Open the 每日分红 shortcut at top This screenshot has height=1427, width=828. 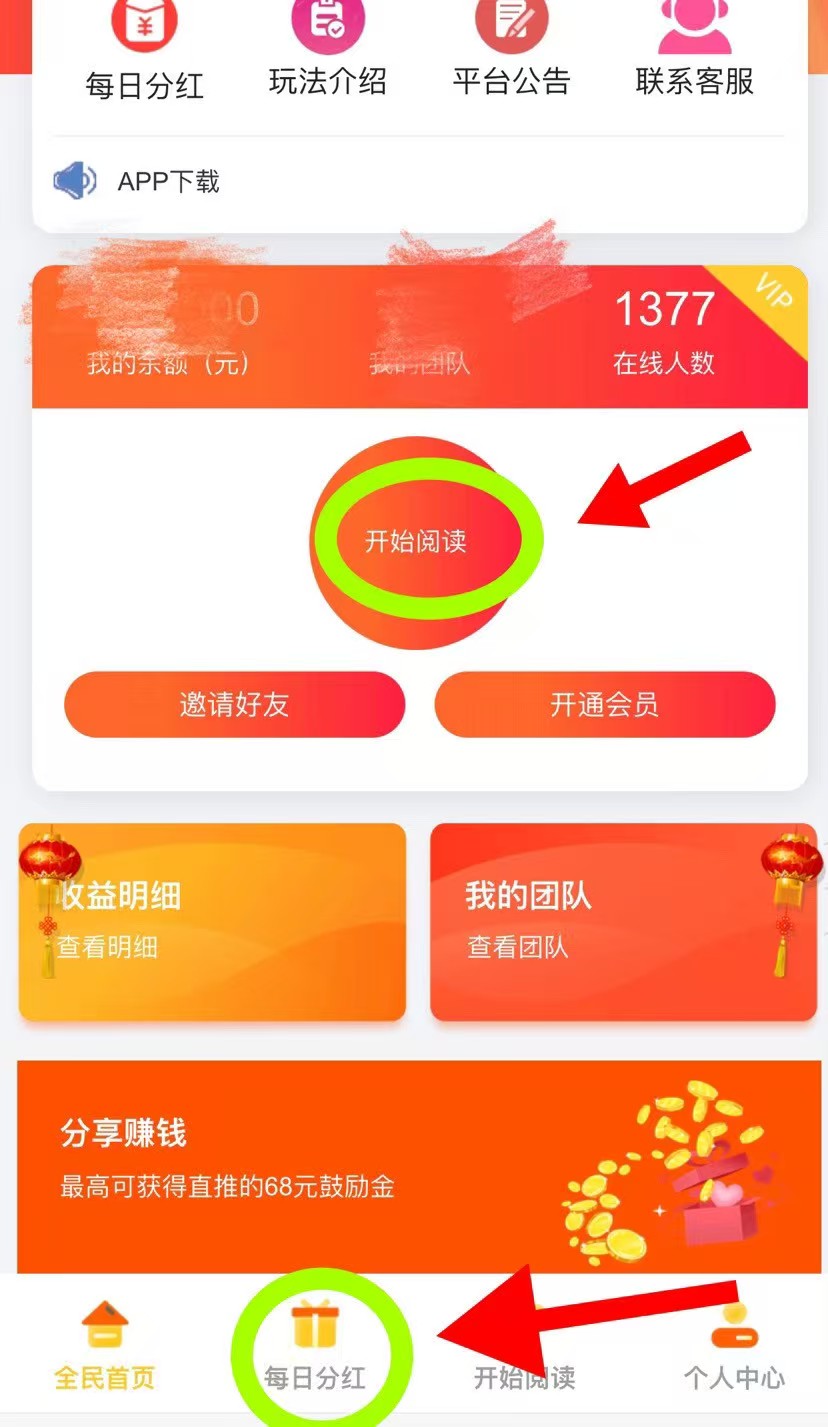(x=145, y=50)
